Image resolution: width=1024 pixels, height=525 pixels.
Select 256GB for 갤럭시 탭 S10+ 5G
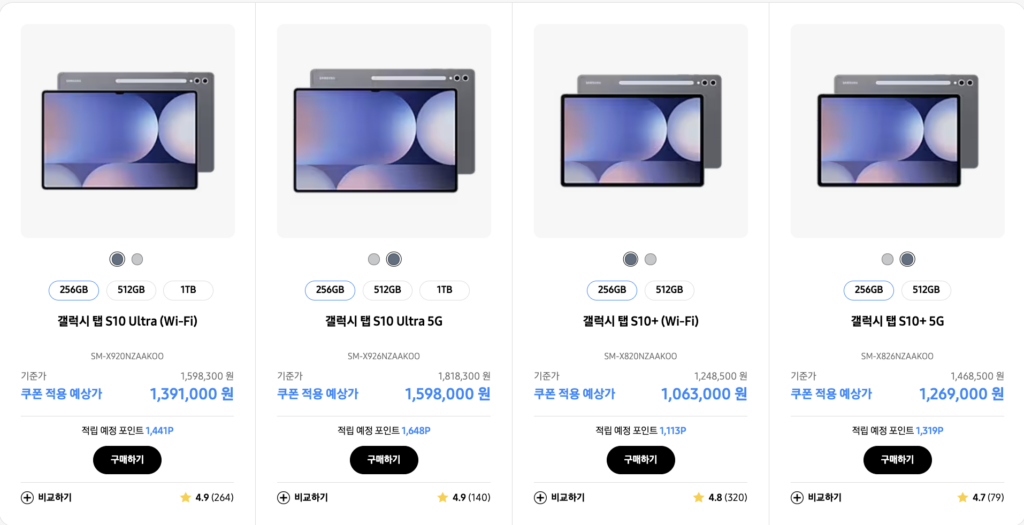point(869,290)
